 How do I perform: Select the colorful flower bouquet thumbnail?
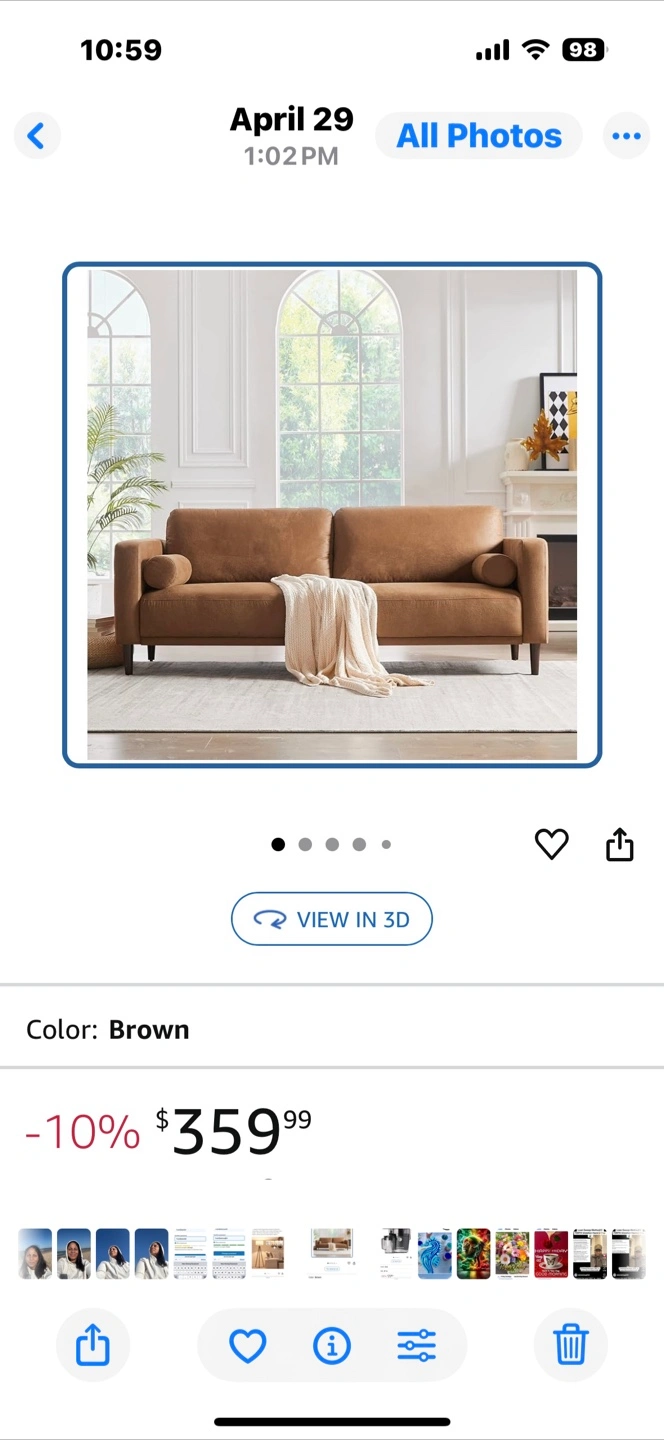coord(512,1254)
